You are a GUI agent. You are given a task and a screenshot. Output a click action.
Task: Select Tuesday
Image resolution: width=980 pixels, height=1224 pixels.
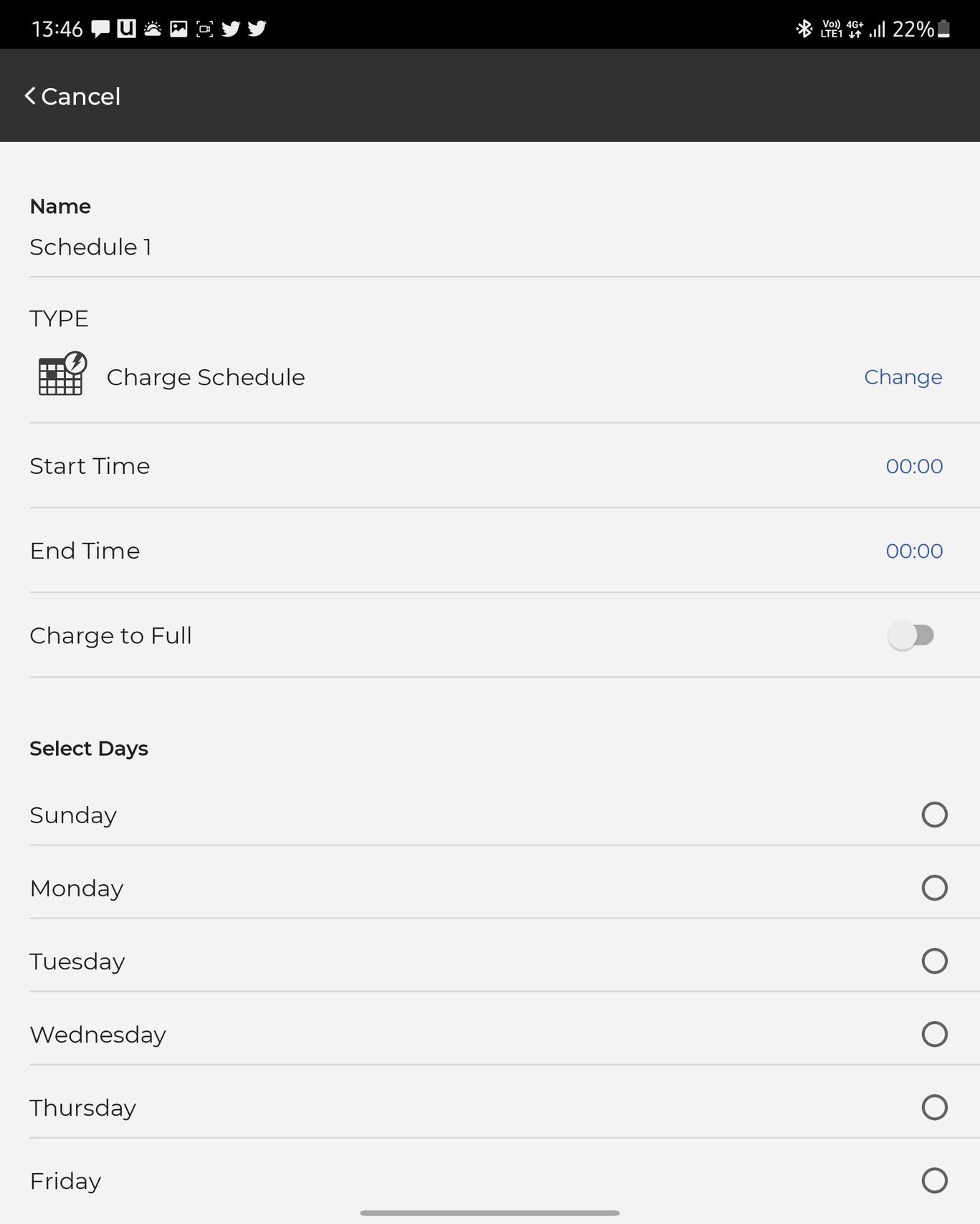pyautogui.click(x=934, y=961)
